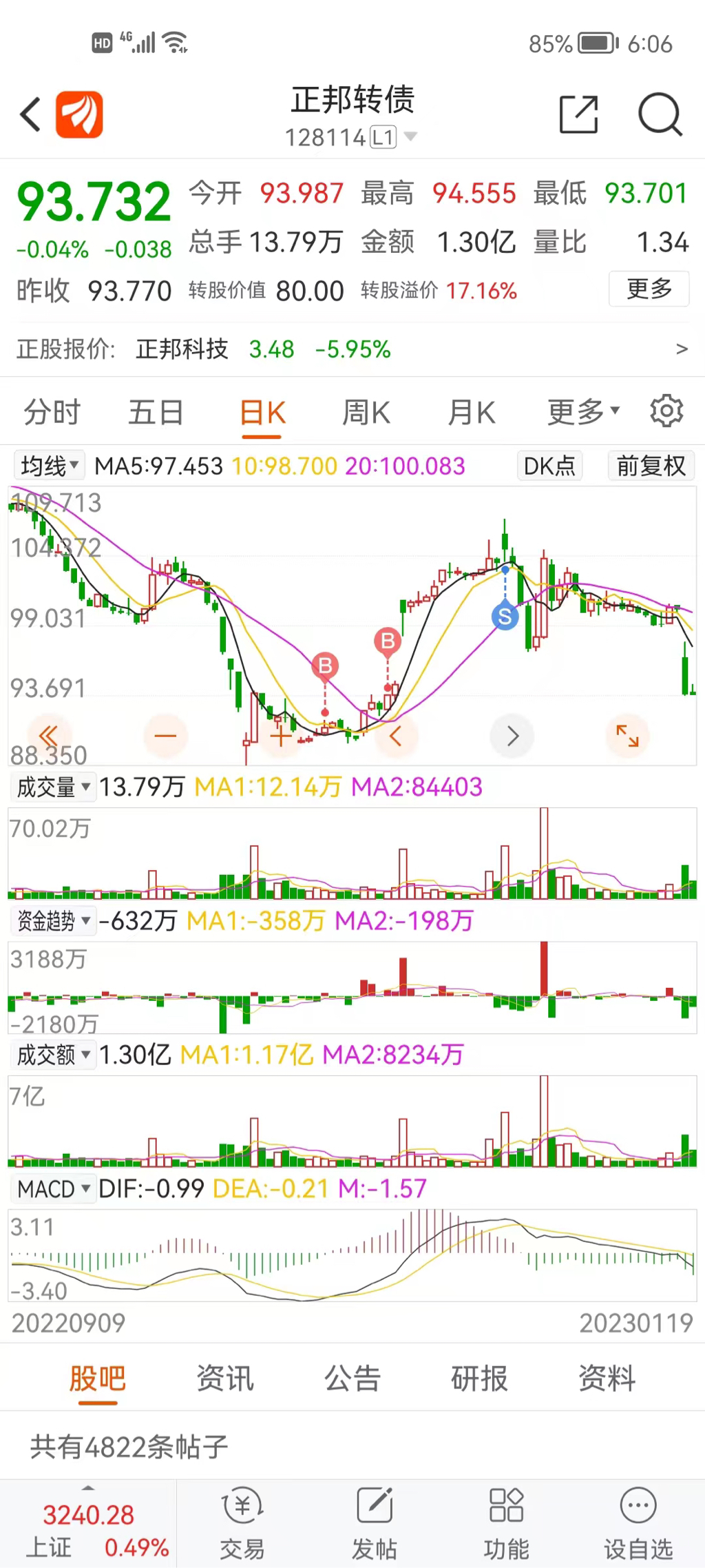Switch to 五日 chart tab
The image size is (705, 1568).
coord(156,413)
